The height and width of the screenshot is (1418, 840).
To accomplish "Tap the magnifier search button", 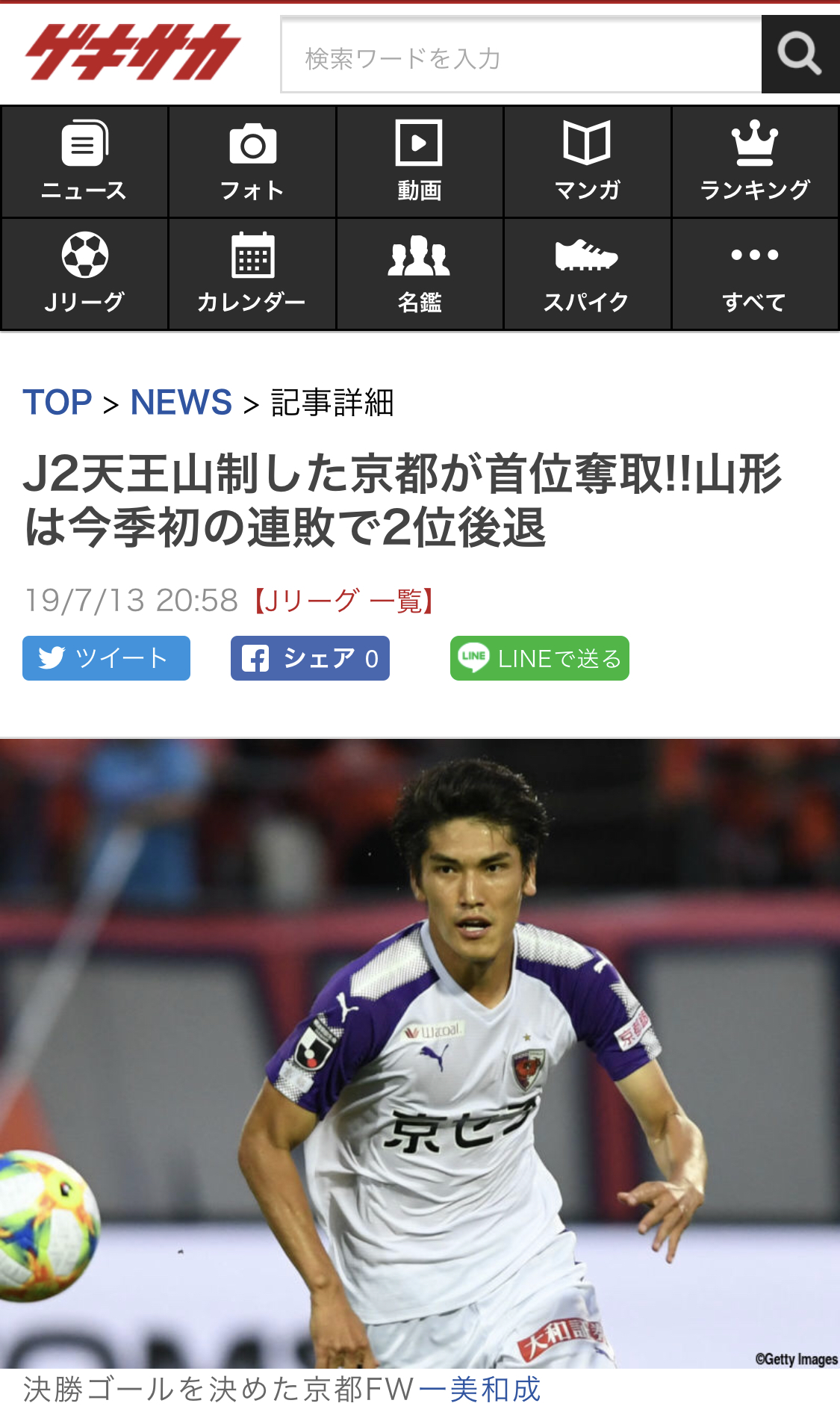I will (x=800, y=55).
